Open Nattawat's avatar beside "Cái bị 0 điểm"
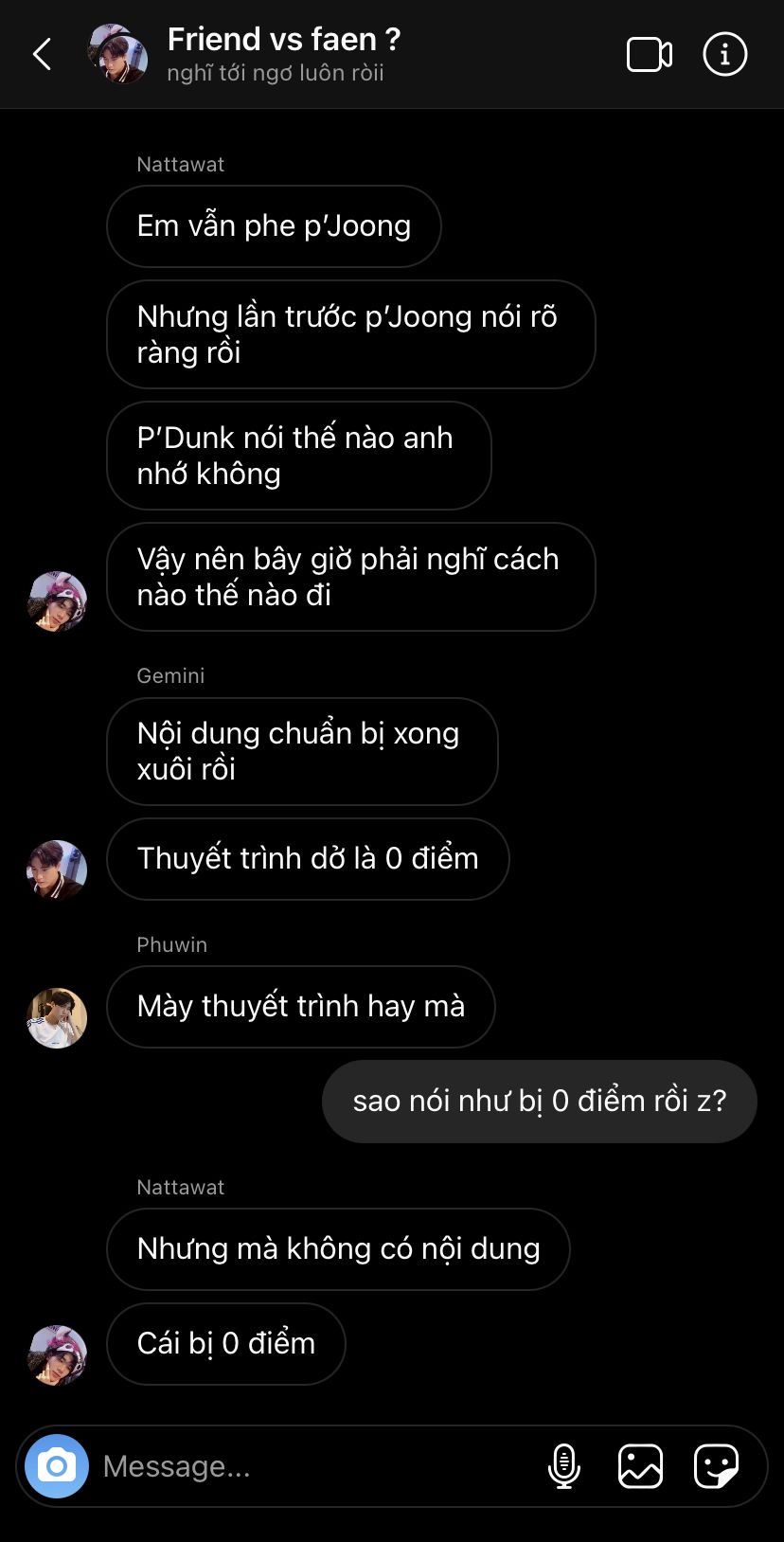Screen dimensions: 784x1542 pos(57,1354)
